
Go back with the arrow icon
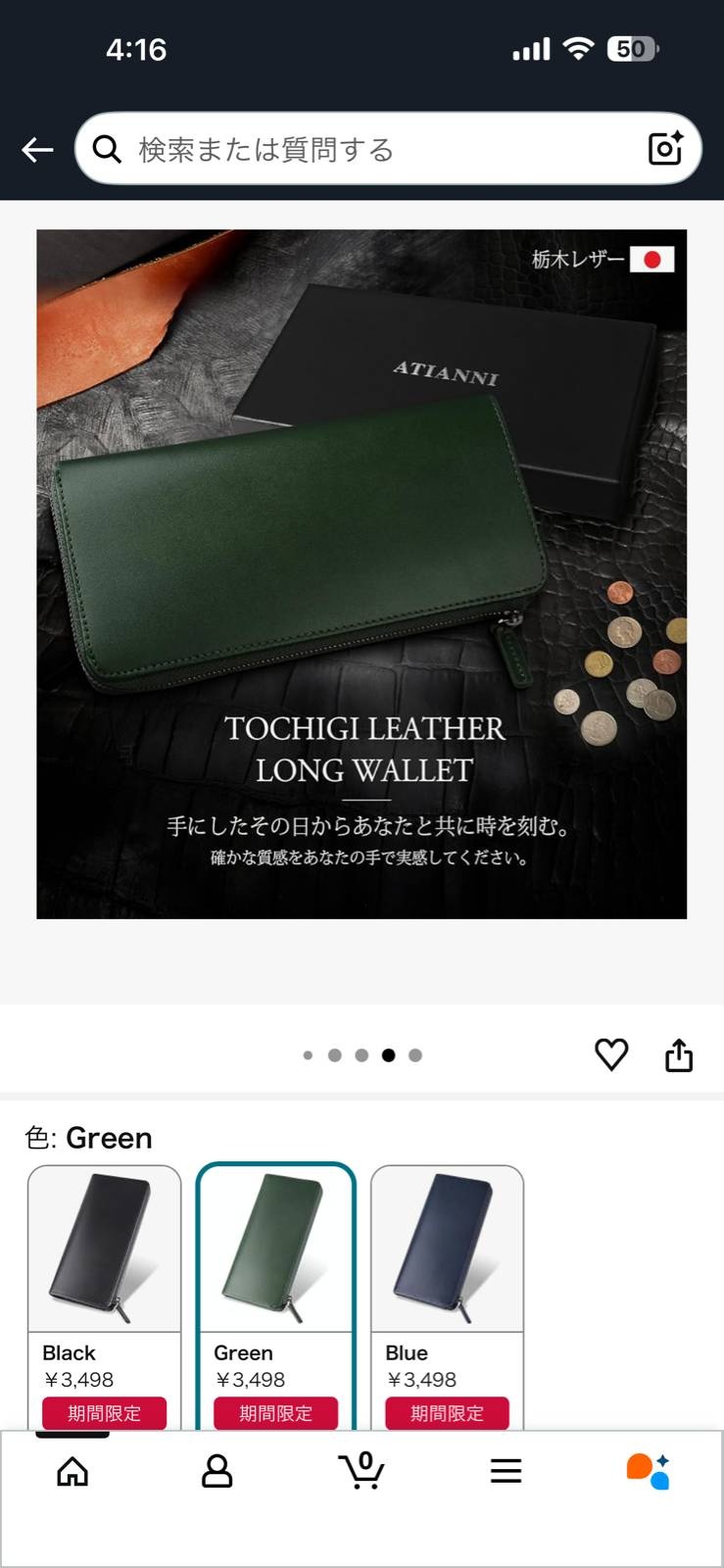(37, 149)
